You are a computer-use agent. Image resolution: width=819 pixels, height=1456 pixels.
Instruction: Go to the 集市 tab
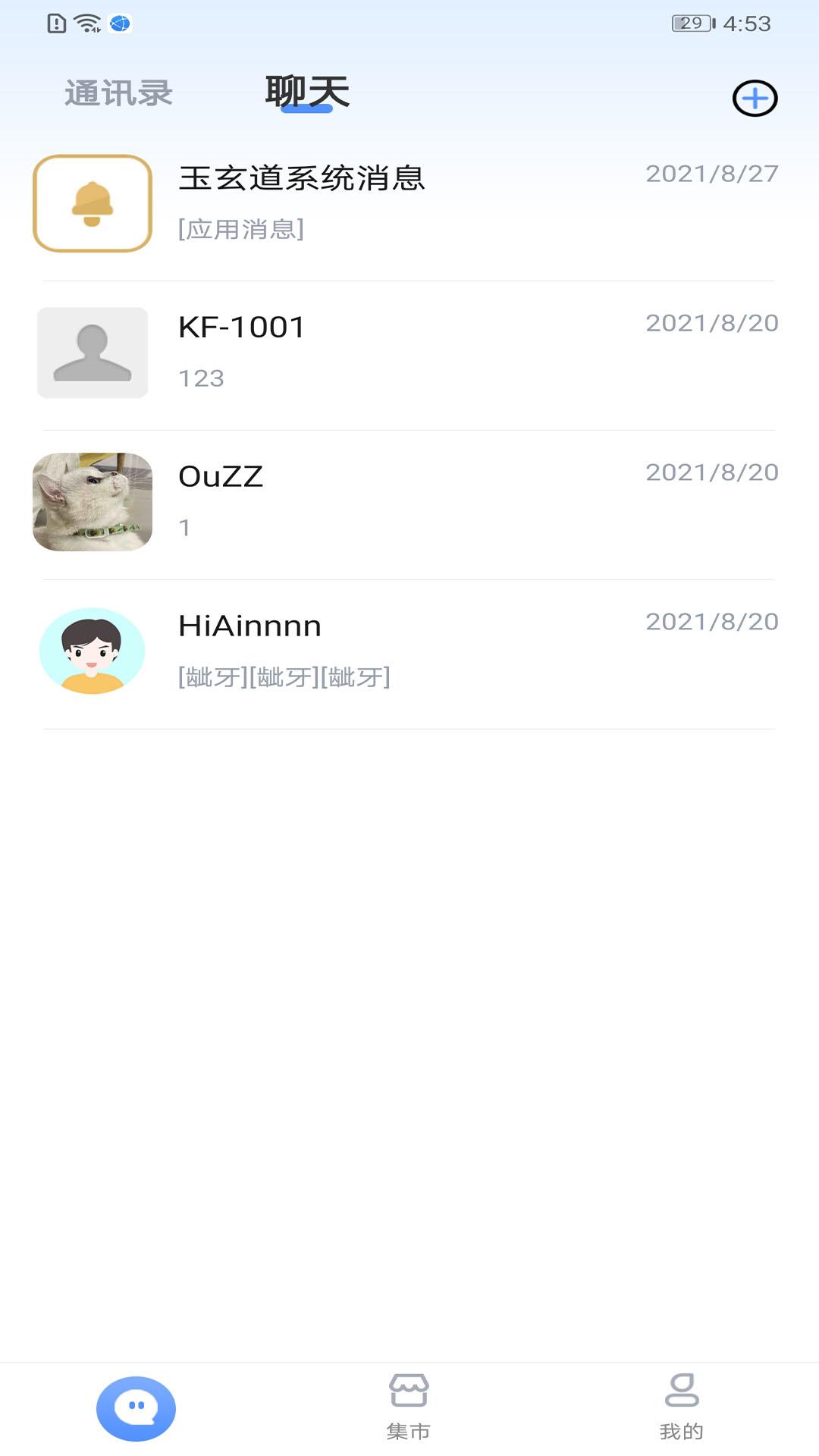409,1407
